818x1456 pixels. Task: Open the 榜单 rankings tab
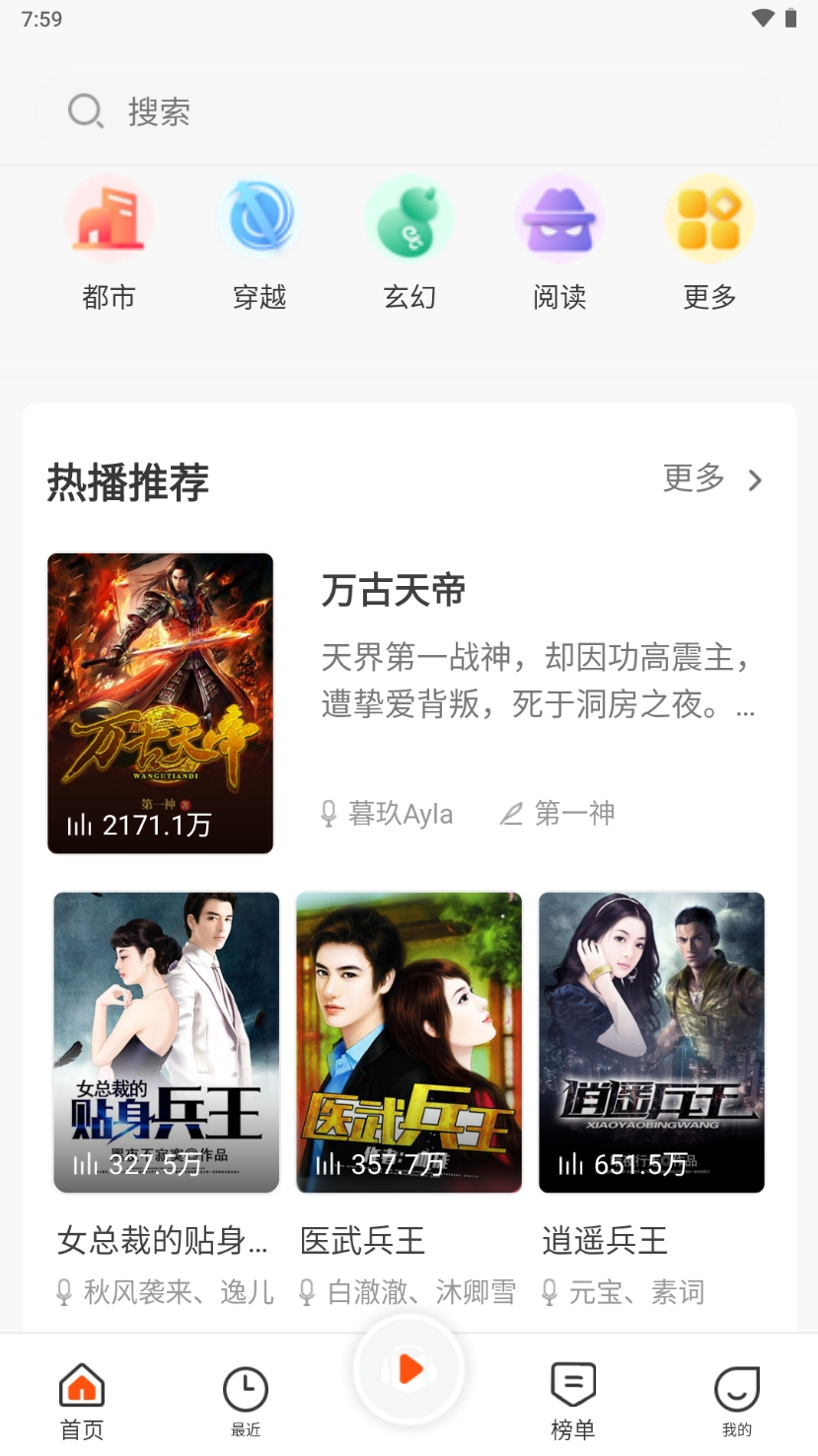pos(572,1401)
